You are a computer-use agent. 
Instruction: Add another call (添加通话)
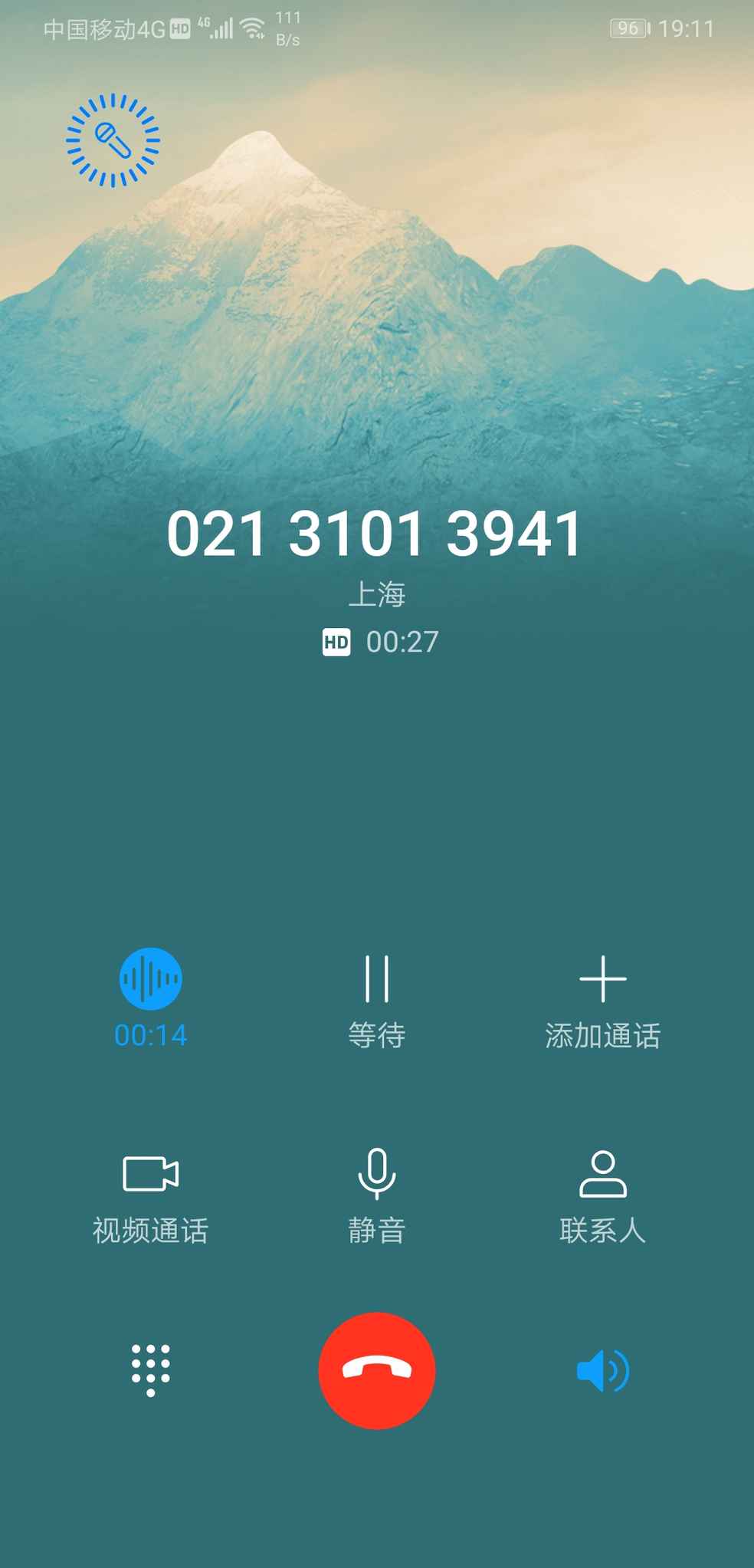602,979
